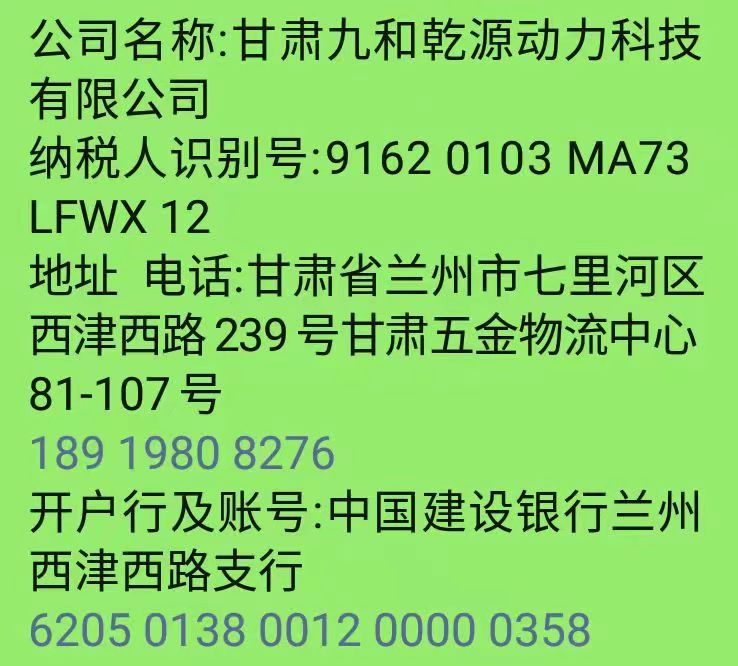This screenshot has width=738, height=666.
Task: Open the account number 6205 0138 0012 0000 0358
Action: (x=310, y=631)
